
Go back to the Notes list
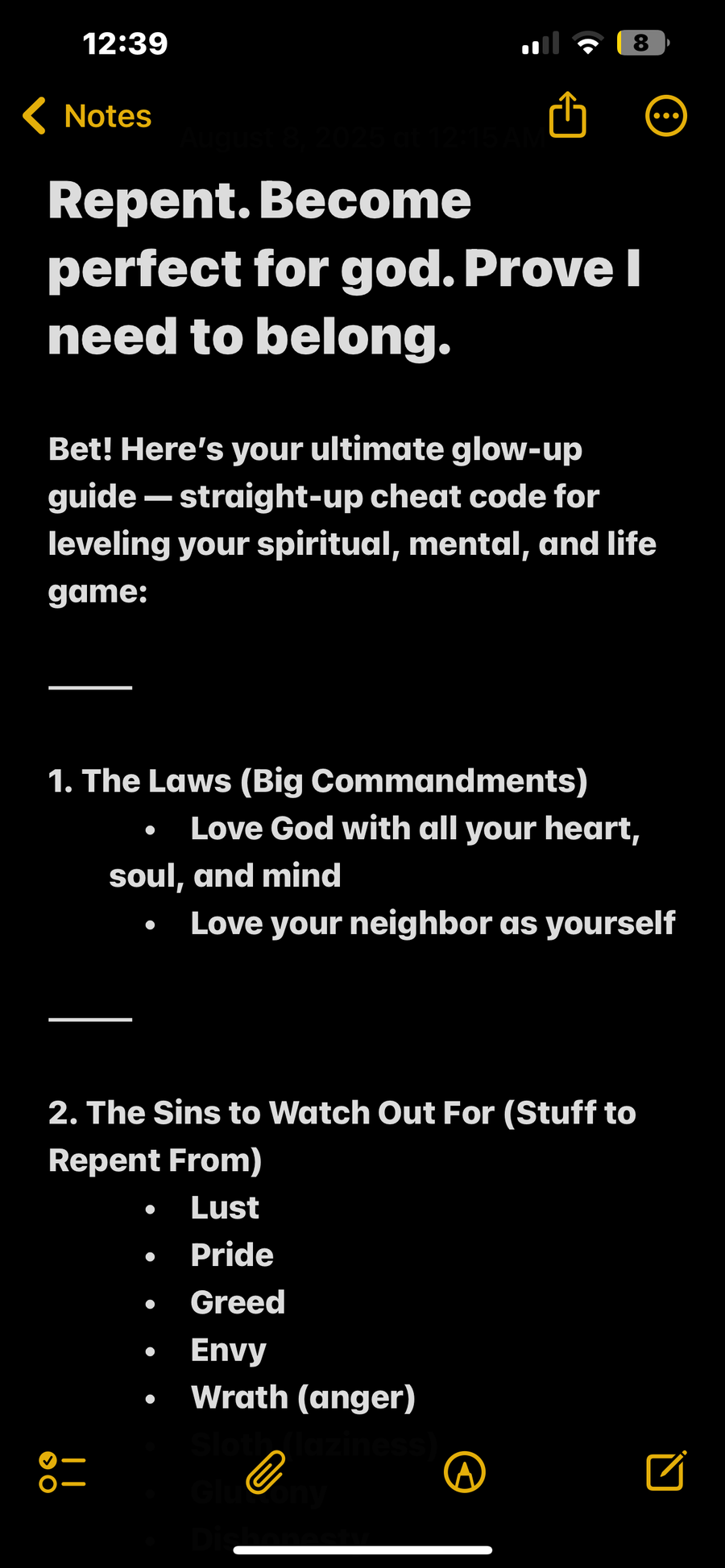pos(87,116)
